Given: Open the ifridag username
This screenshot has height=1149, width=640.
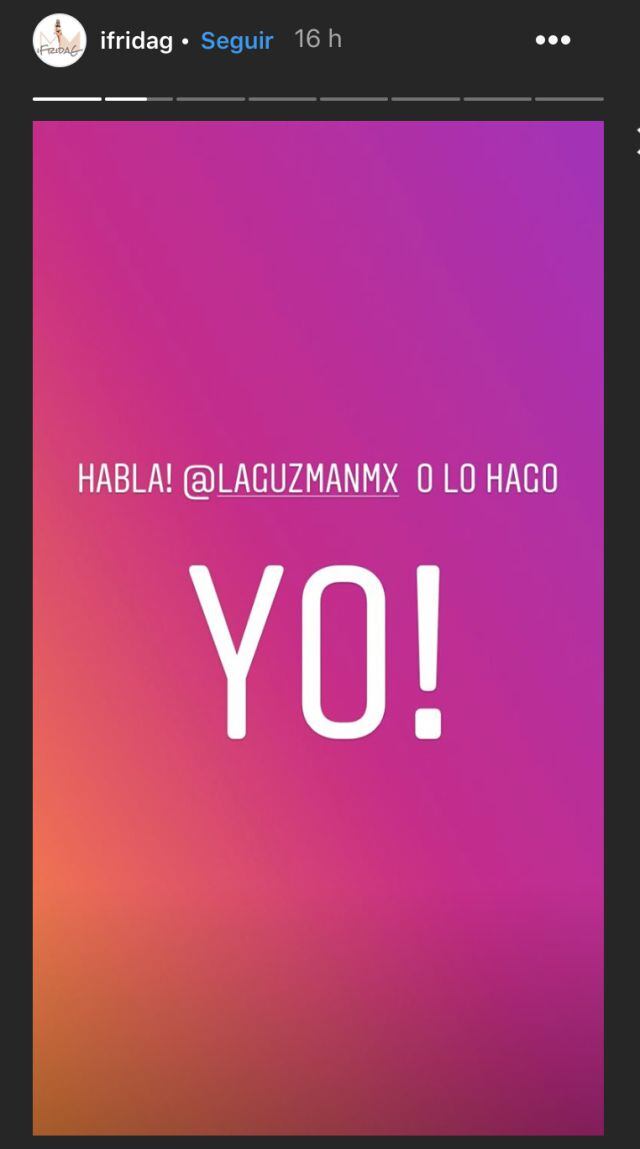Looking at the screenshot, I should pos(136,41).
